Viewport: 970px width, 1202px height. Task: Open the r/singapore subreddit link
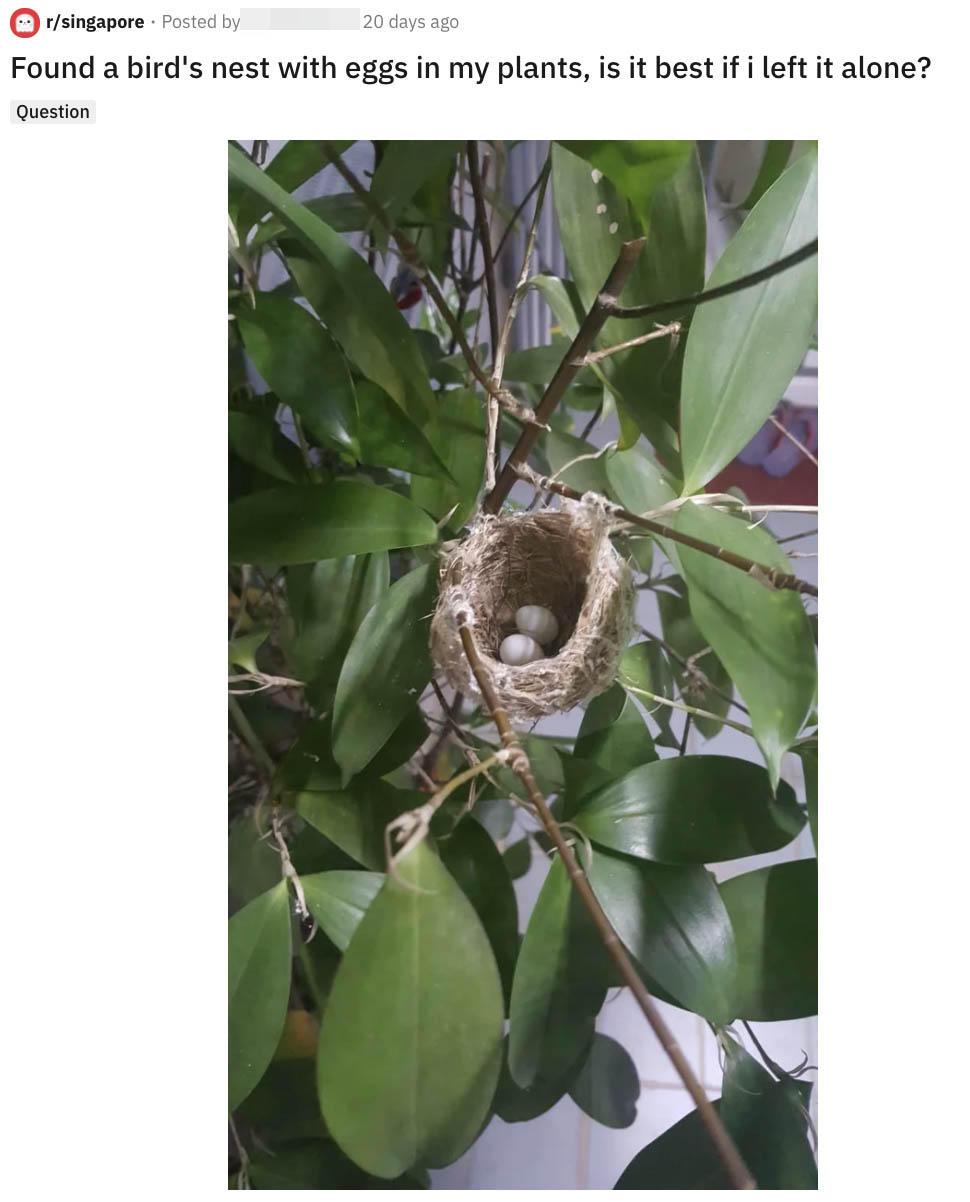(95, 22)
